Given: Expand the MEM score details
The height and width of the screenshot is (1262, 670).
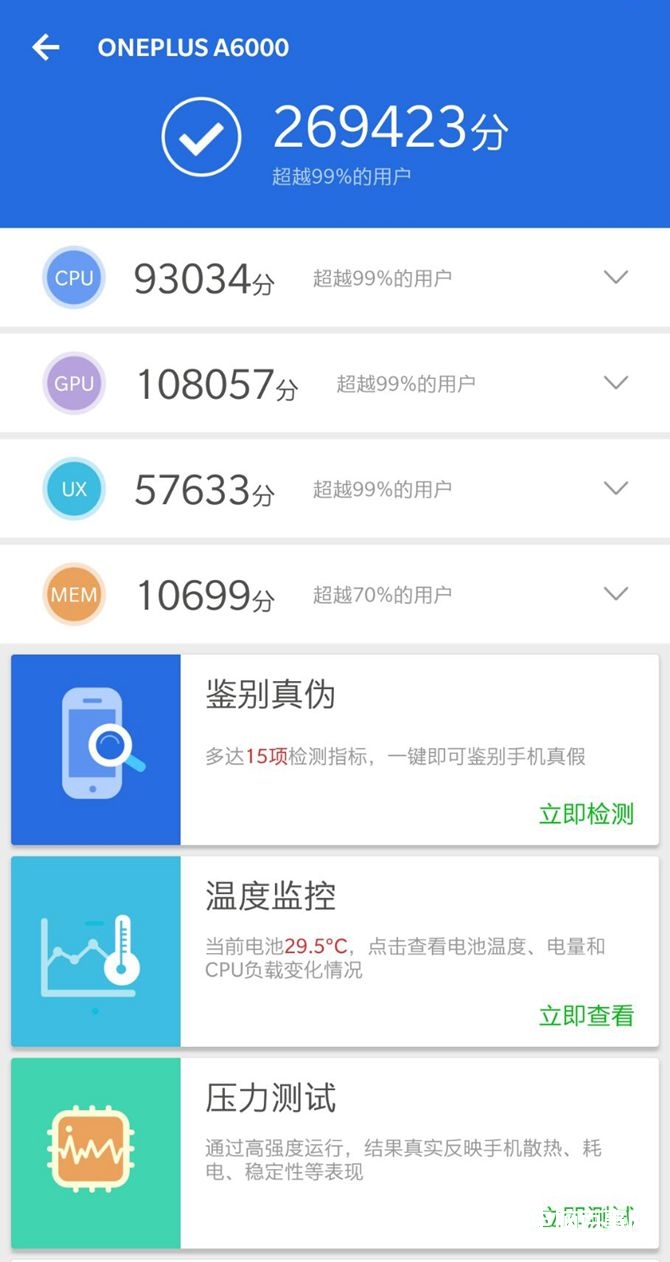Looking at the screenshot, I should tap(616, 593).
